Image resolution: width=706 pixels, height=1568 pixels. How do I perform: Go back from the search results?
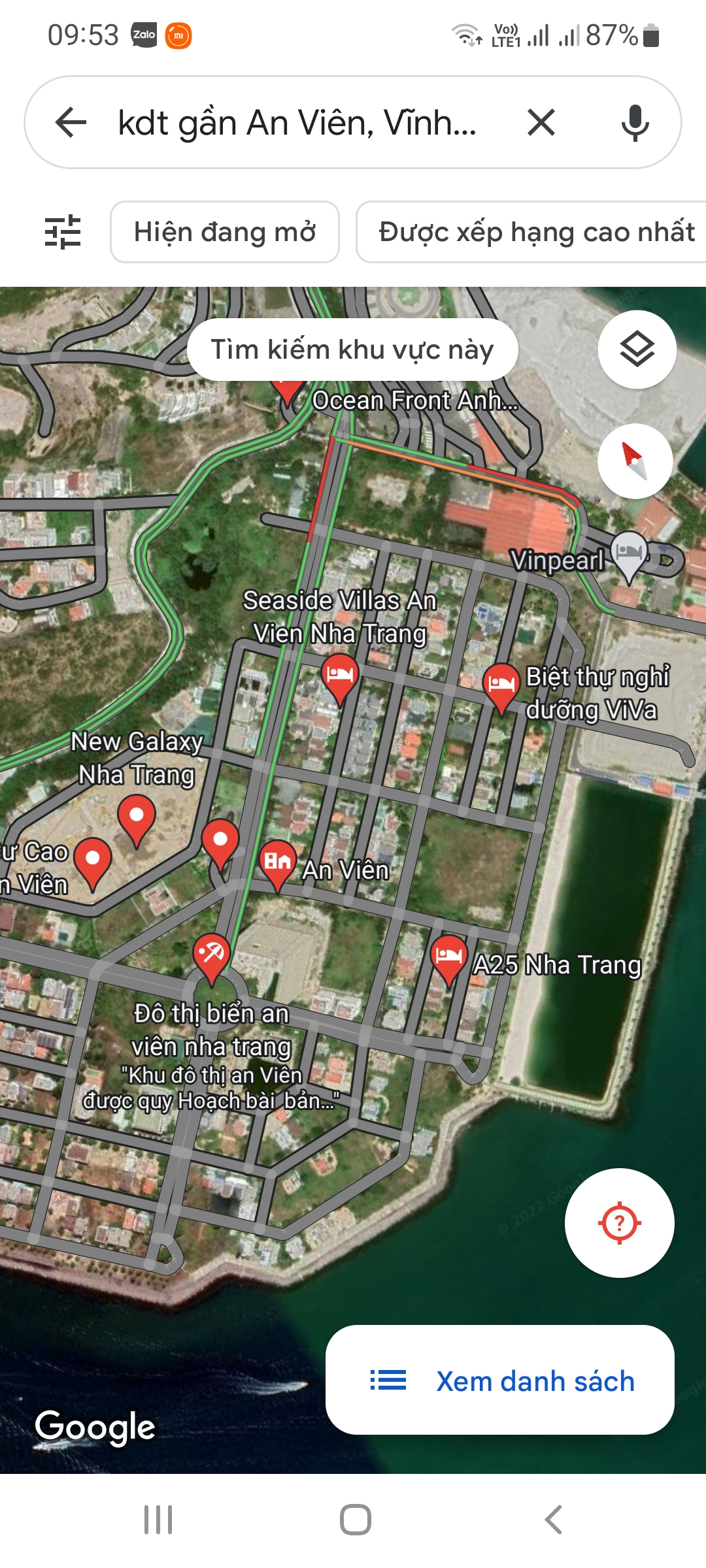click(x=71, y=122)
